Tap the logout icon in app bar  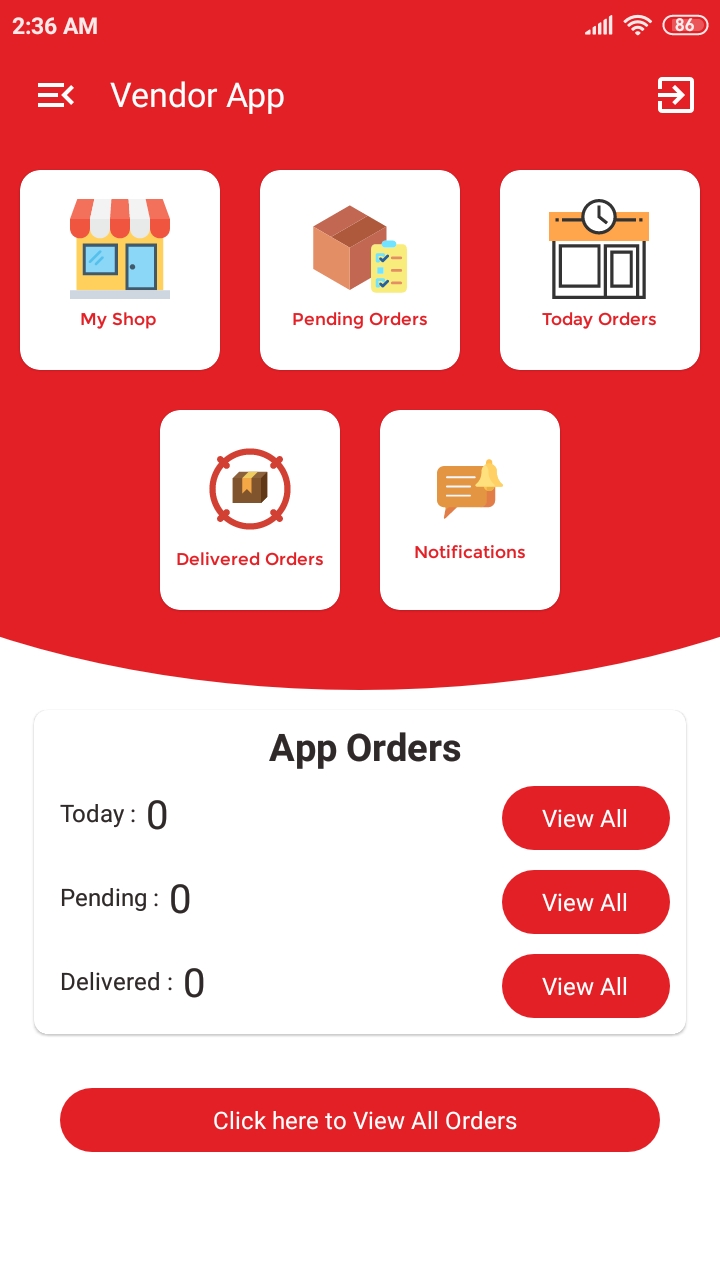click(x=675, y=96)
